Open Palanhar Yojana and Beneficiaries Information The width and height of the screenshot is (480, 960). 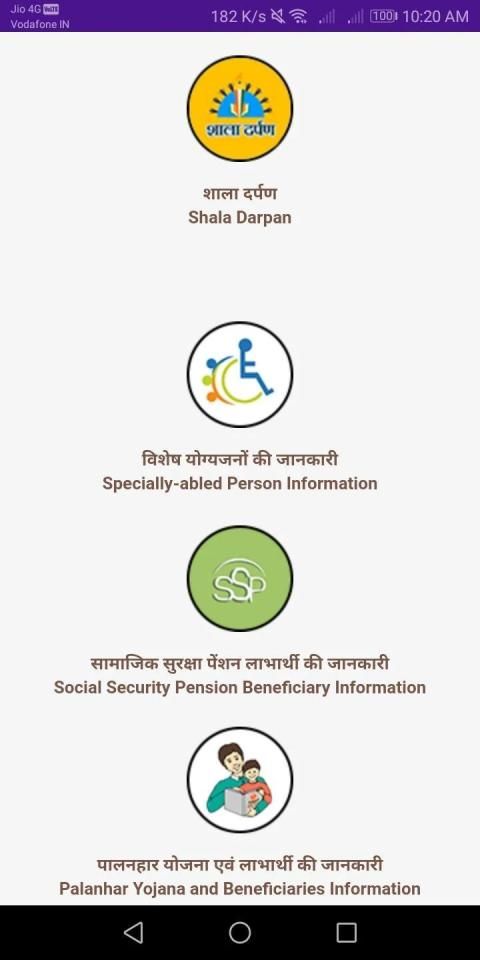[x=240, y=779]
